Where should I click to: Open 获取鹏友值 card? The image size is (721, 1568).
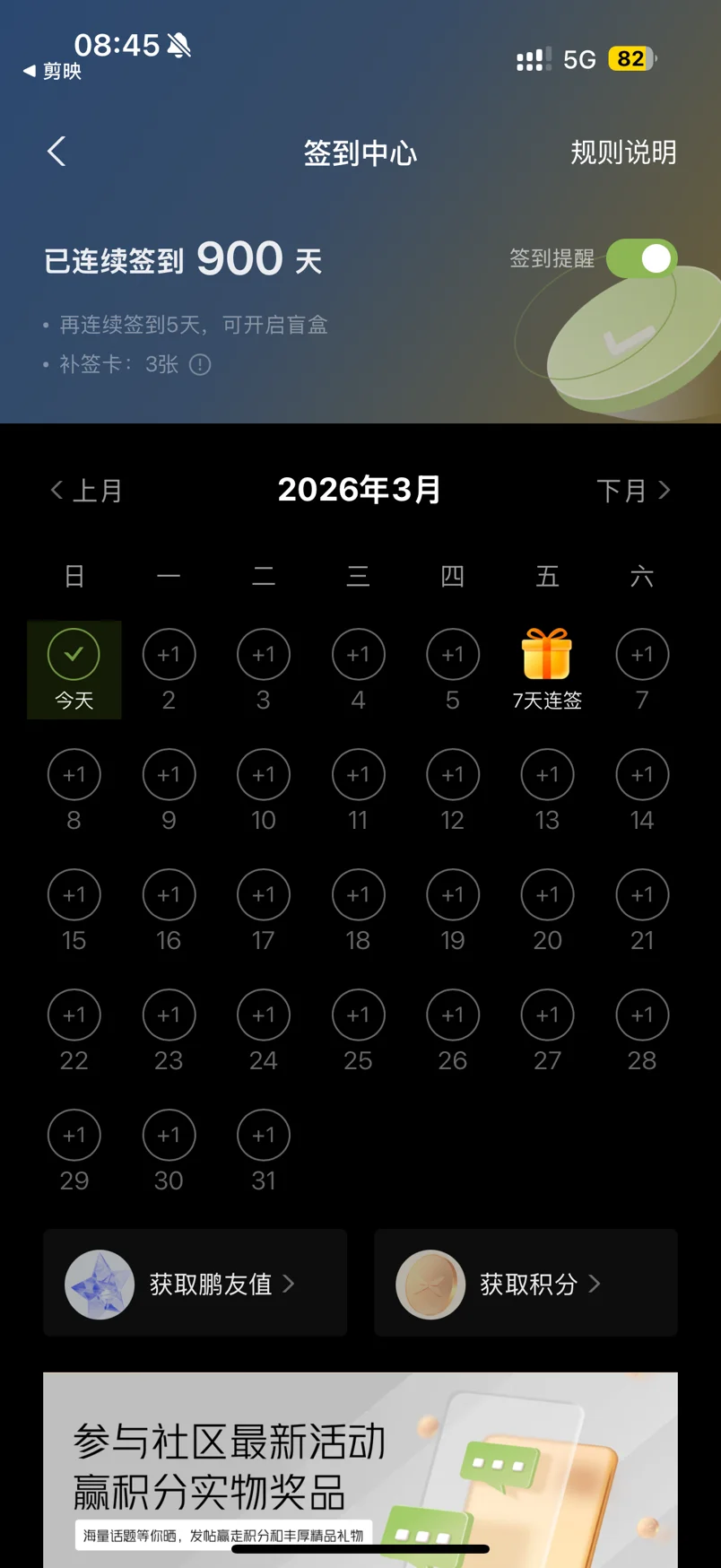(x=195, y=1284)
